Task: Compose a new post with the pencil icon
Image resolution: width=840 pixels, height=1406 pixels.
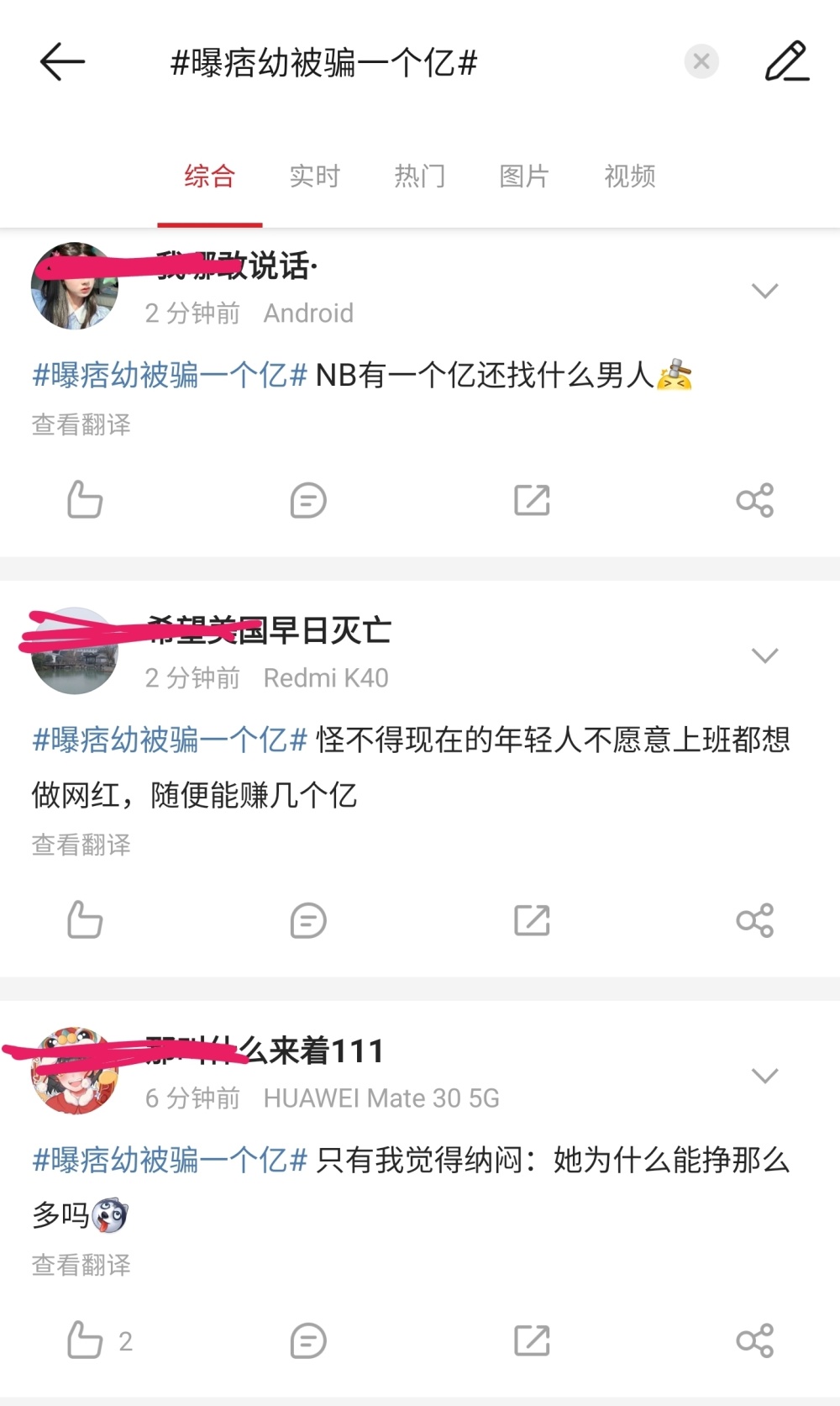Action: click(786, 61)
